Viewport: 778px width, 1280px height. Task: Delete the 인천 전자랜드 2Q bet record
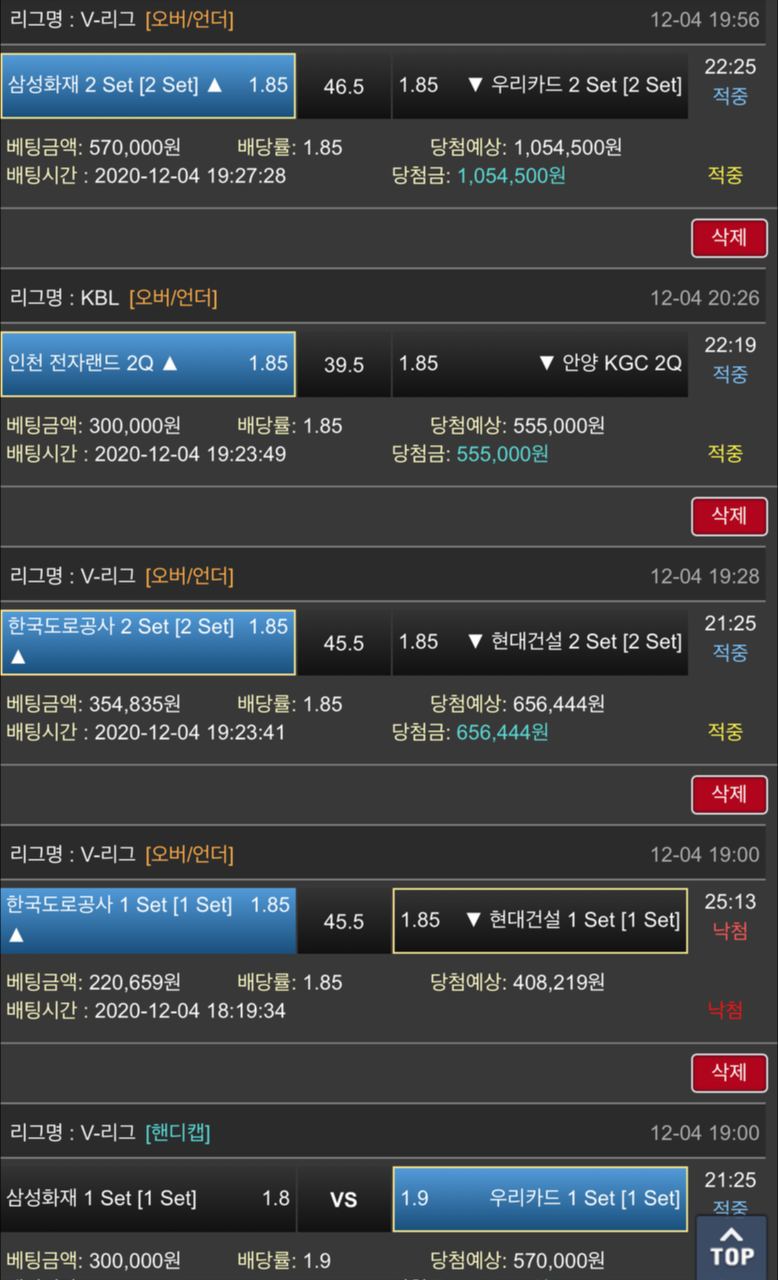729,516
